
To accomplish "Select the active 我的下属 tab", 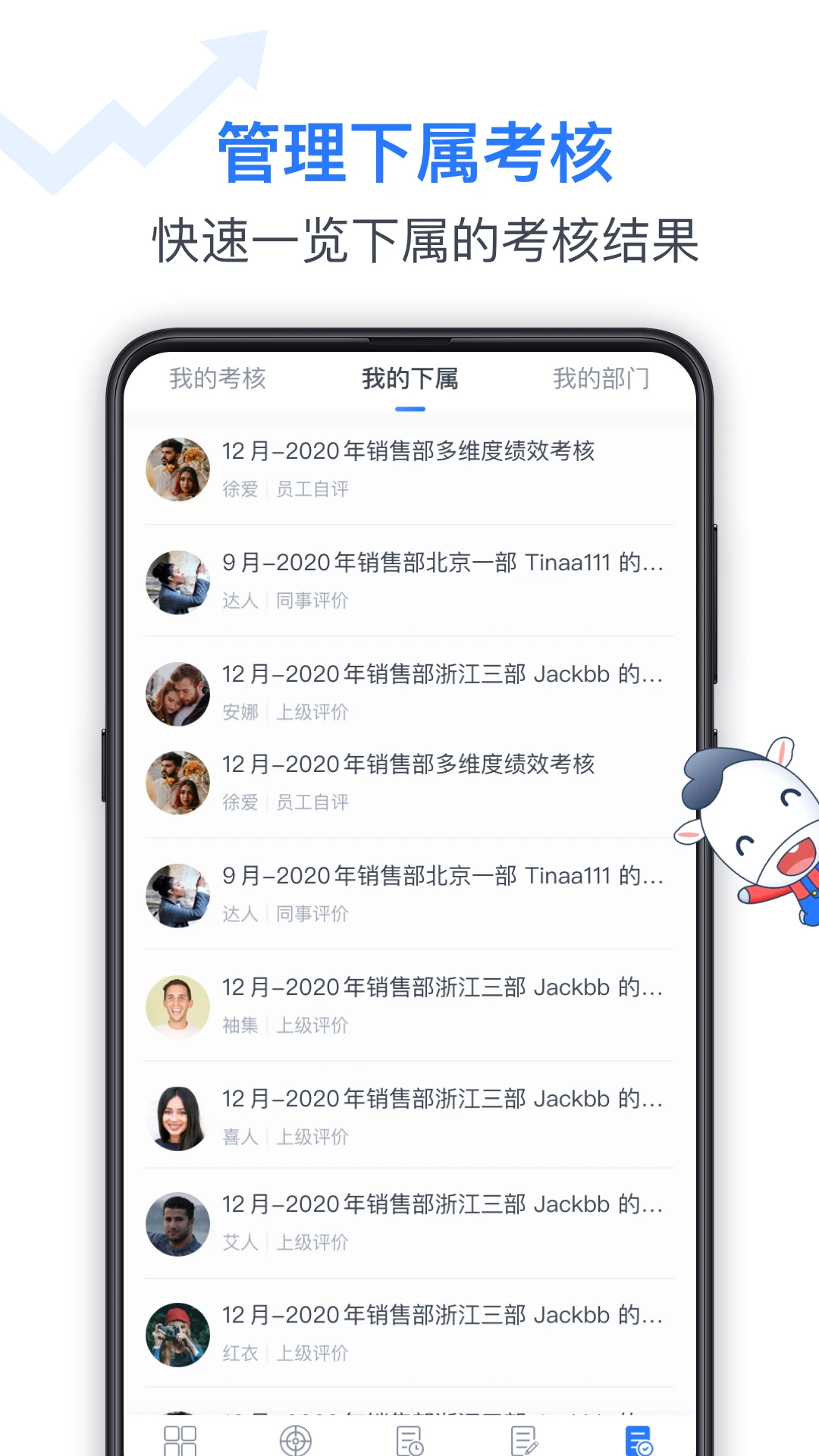I will pyautogui.click(x=410, y=379).
